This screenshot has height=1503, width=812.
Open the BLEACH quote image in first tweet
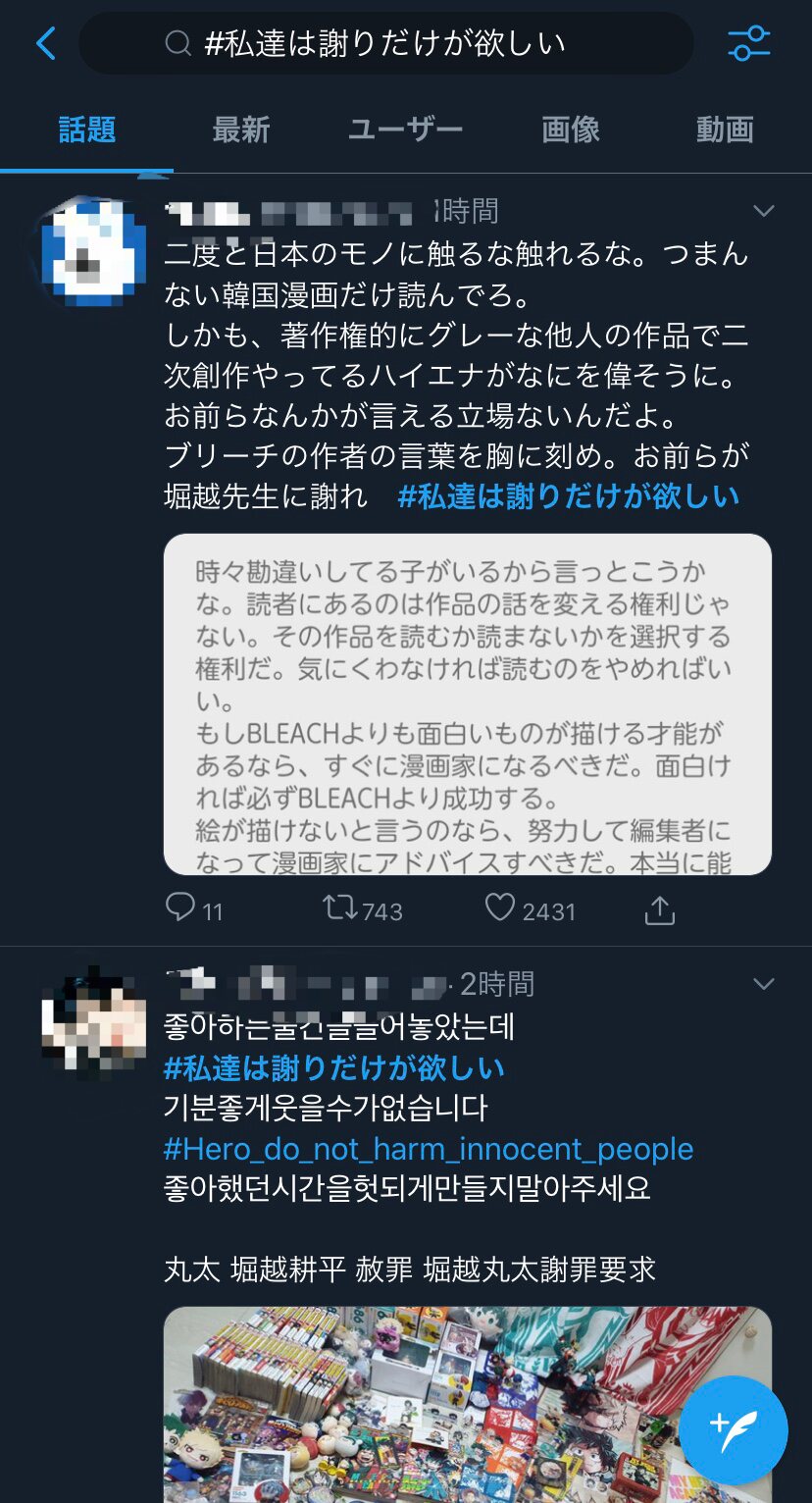pyautogui.click(x=467, y=703)
